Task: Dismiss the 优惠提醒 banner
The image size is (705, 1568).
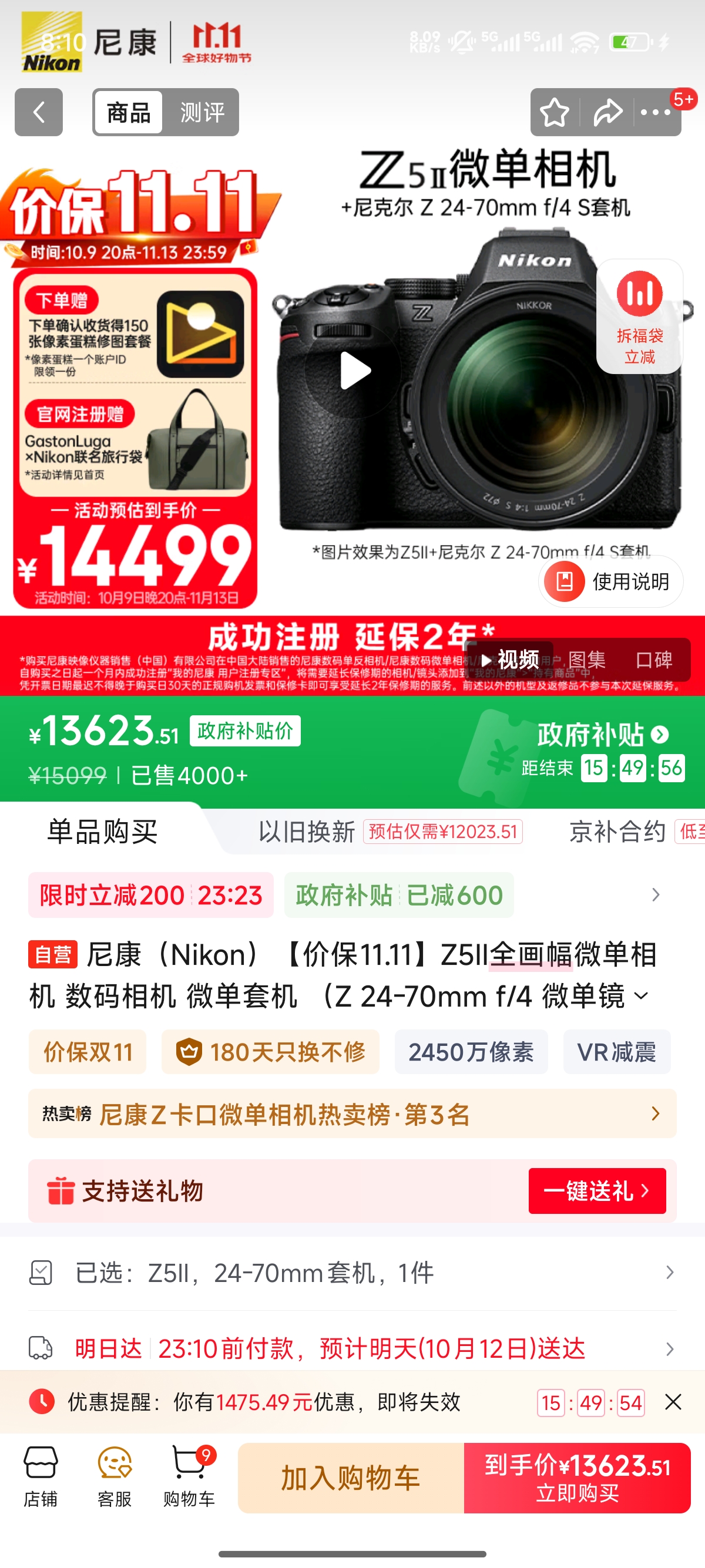Action: click(673, 1402)
